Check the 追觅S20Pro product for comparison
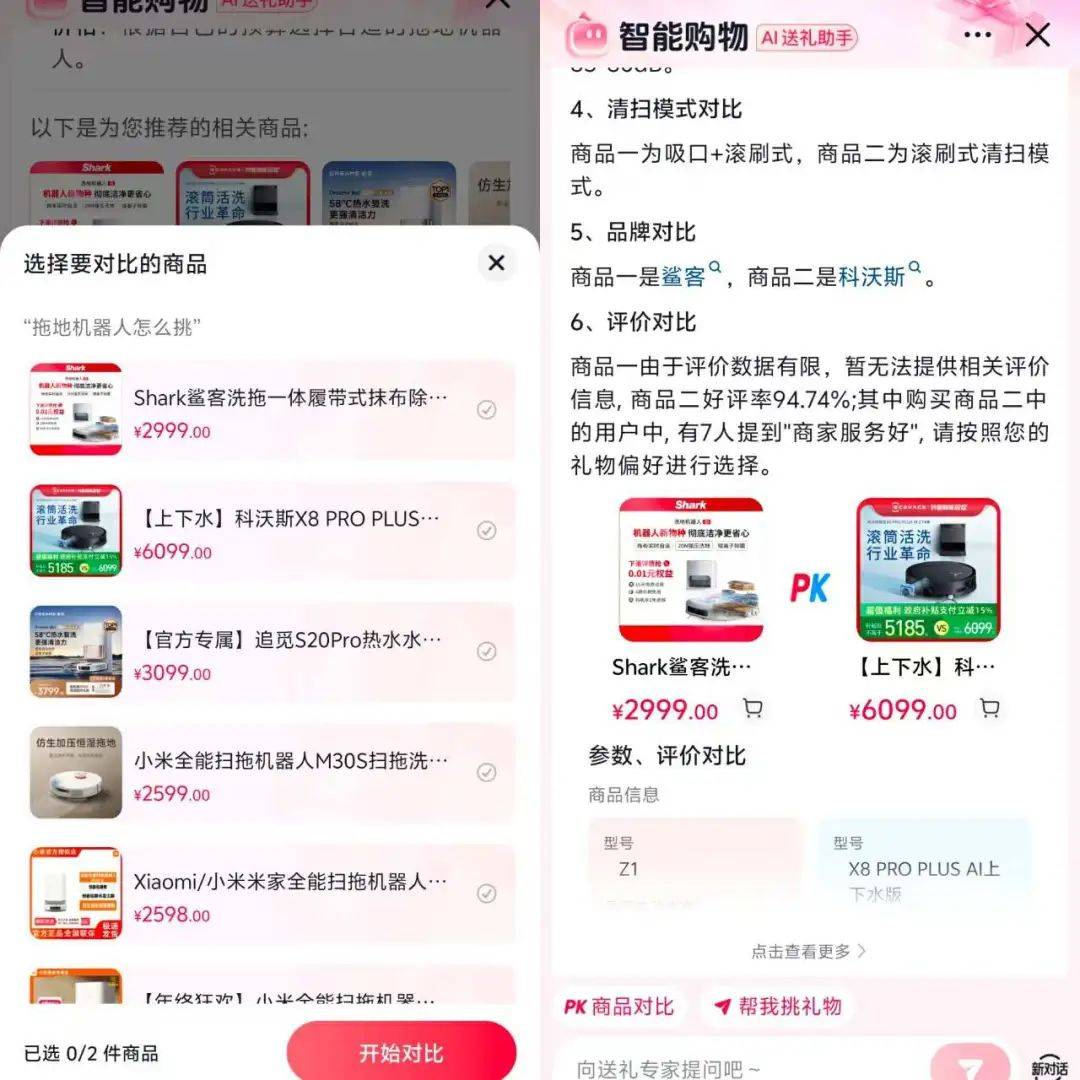The height and width of the screenshot is (1080, 1080). tap(486, 651)
